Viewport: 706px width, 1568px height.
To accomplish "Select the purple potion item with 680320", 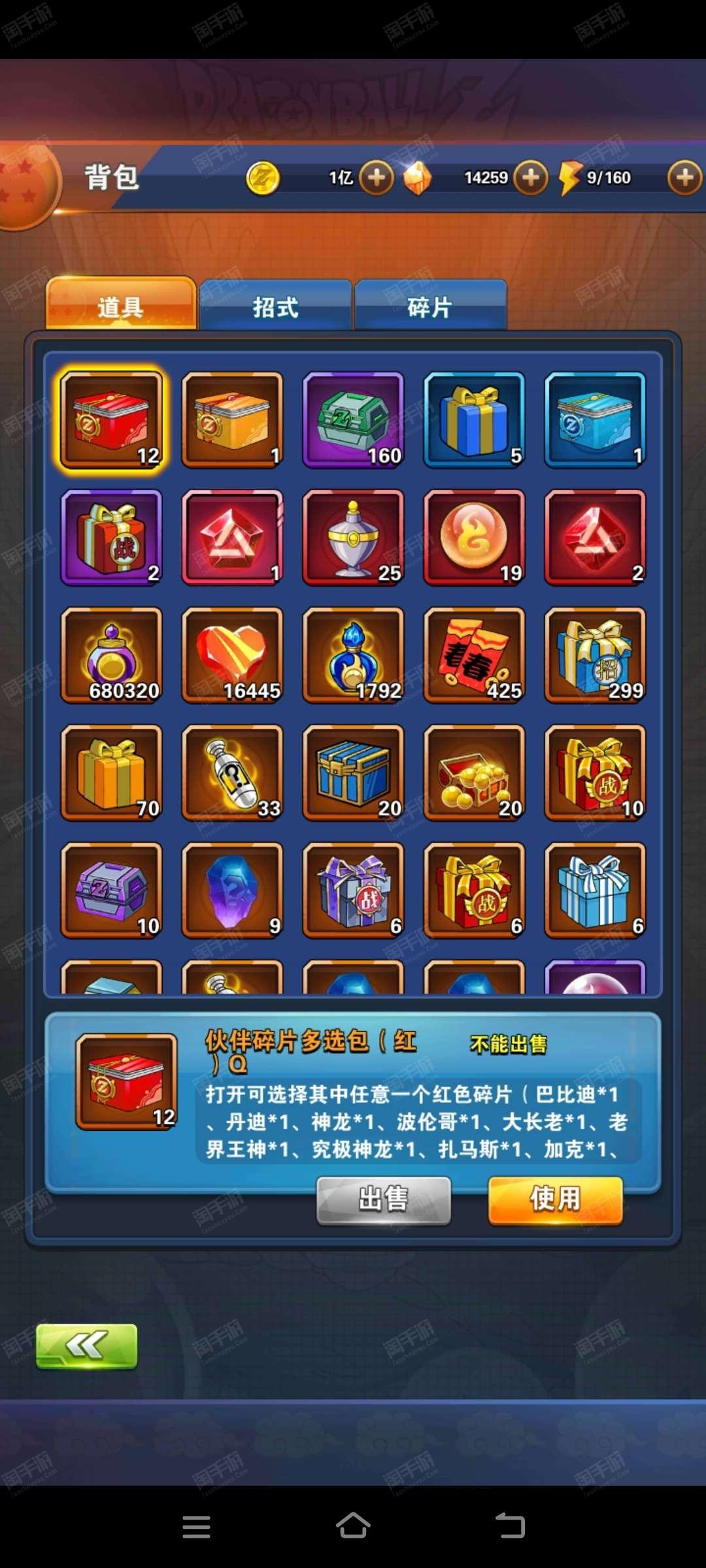I will 111,655.
